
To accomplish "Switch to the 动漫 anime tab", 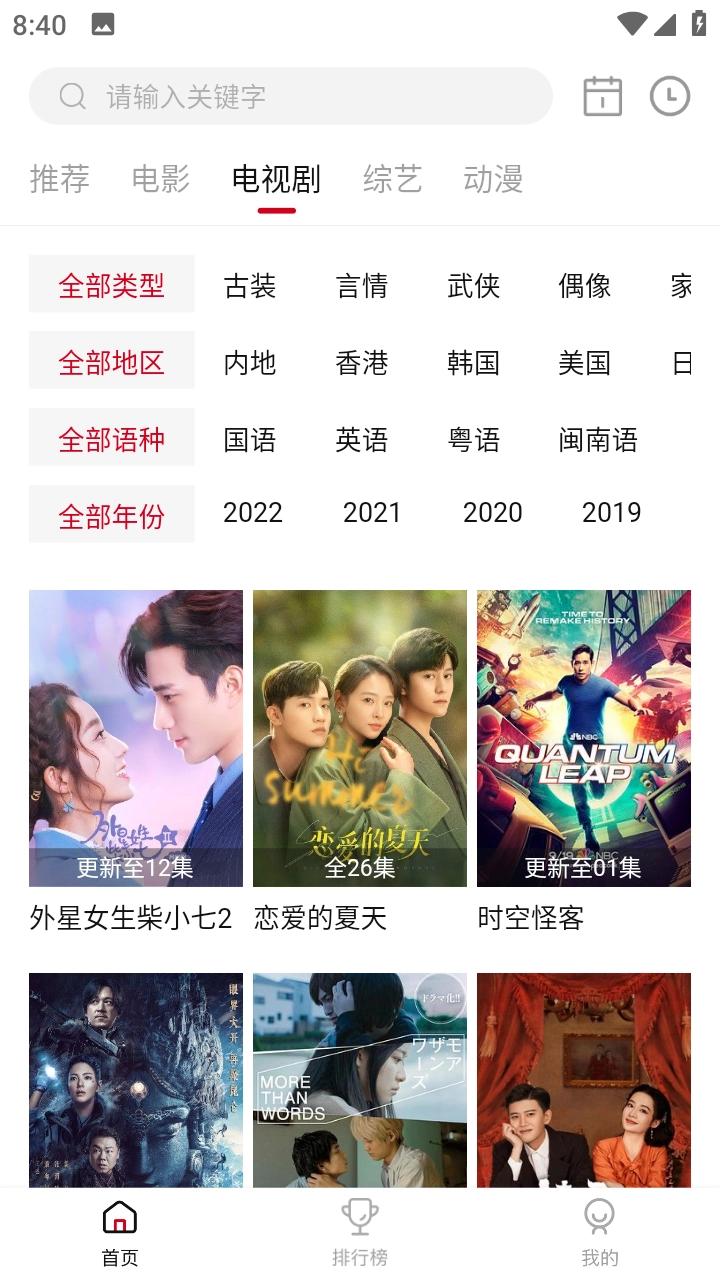I will (492, 178).
